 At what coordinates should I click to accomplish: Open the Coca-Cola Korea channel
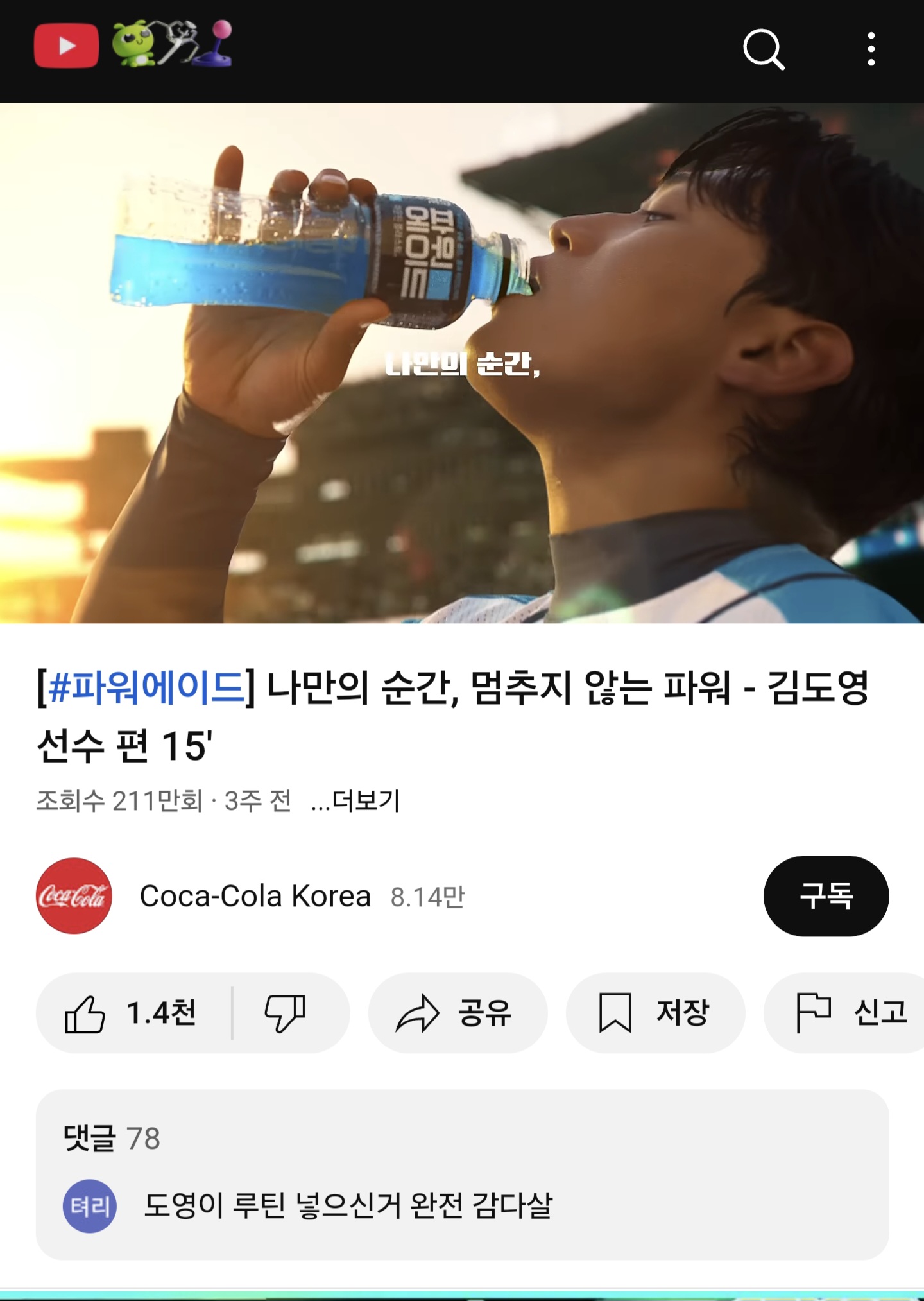tap(255, 896)
